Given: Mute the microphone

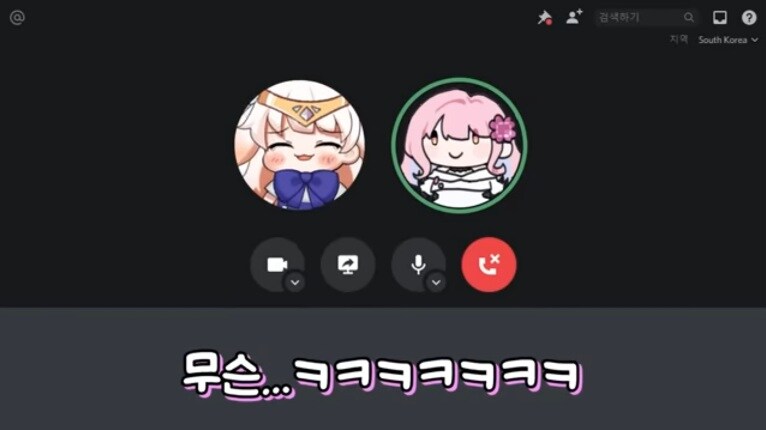Looking at the screenshot, I should [x=418, y=264].
